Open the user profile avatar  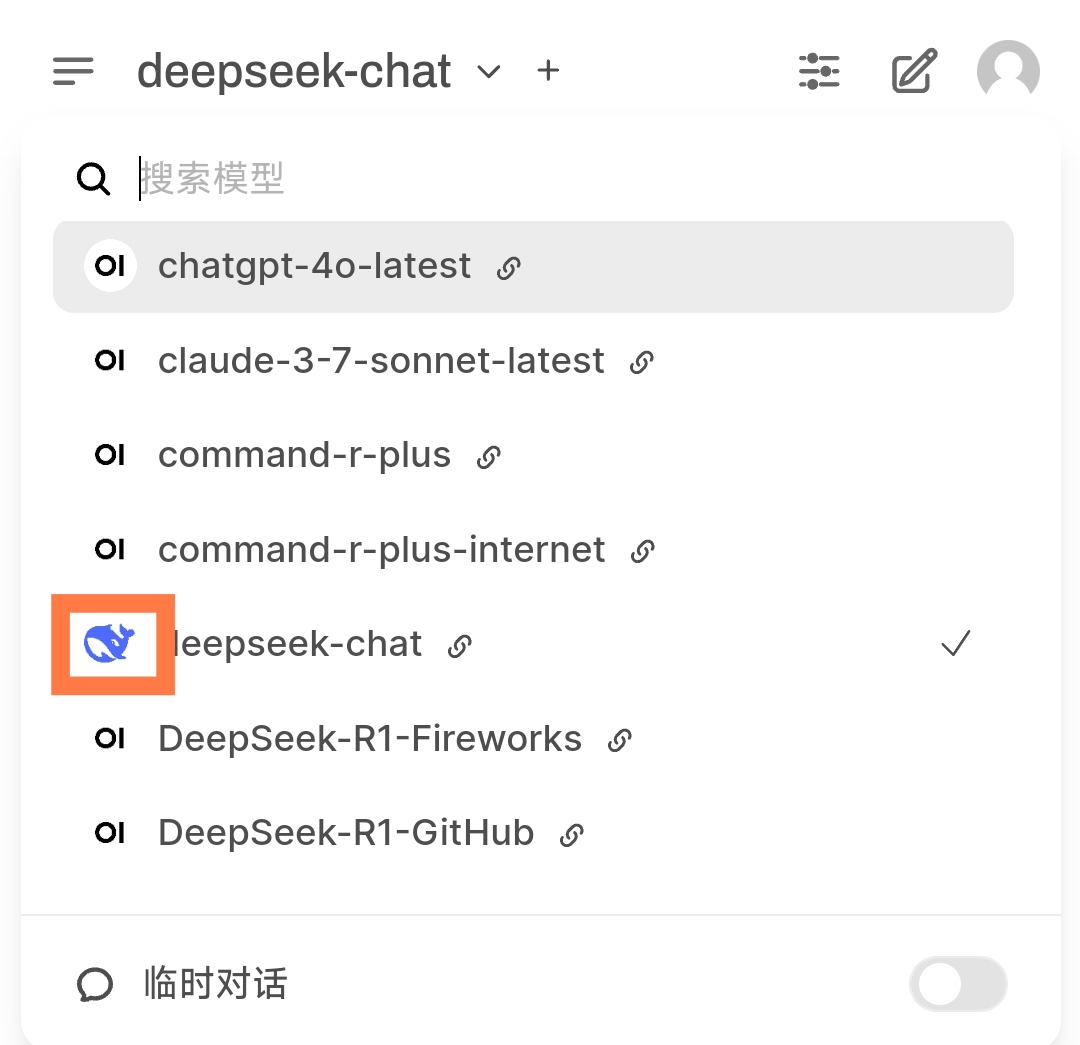click(1008, 70)
